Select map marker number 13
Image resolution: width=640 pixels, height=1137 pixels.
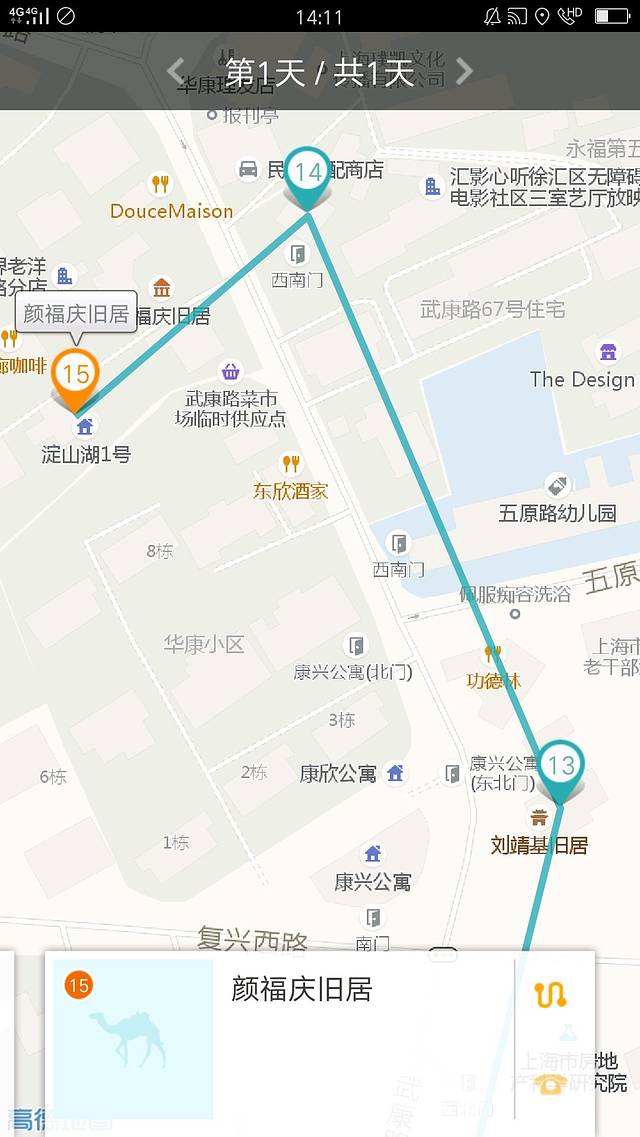point(561,767)
